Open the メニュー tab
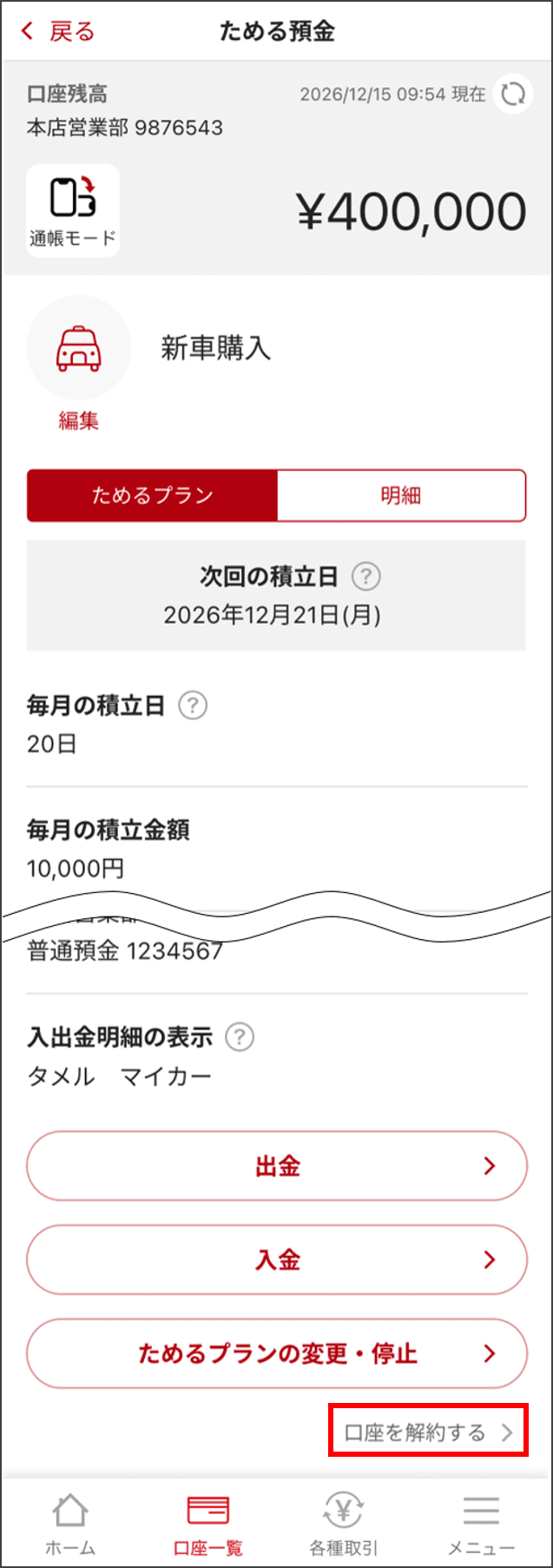The image size is (553, 1568). [481, 1524]
